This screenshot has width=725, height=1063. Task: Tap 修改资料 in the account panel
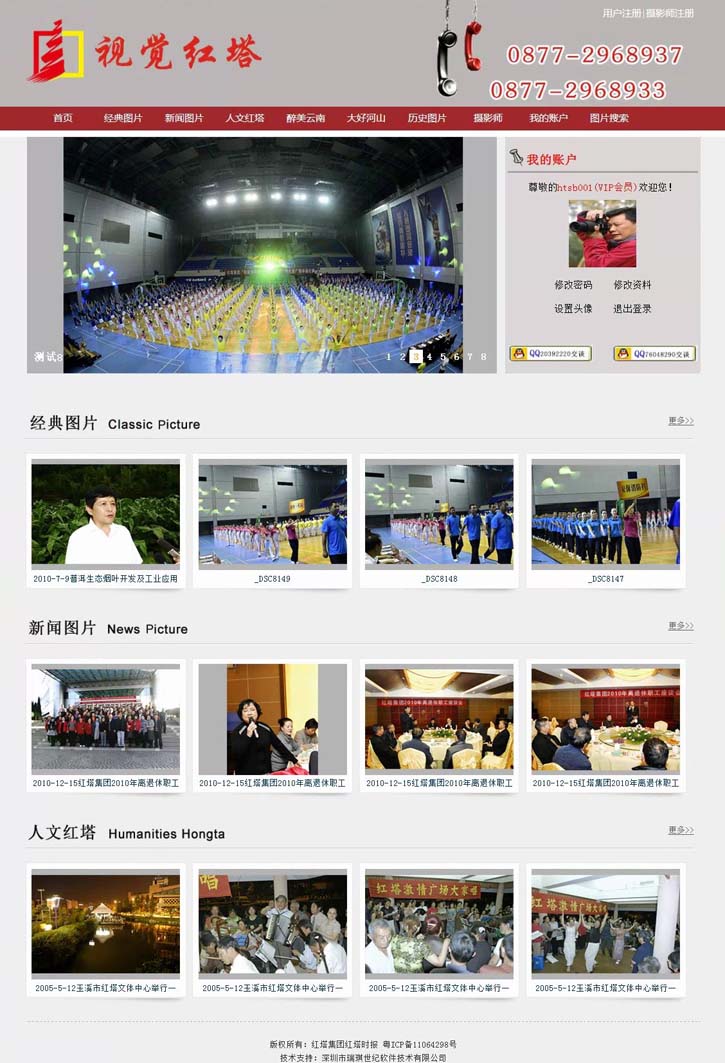point(632,285)
